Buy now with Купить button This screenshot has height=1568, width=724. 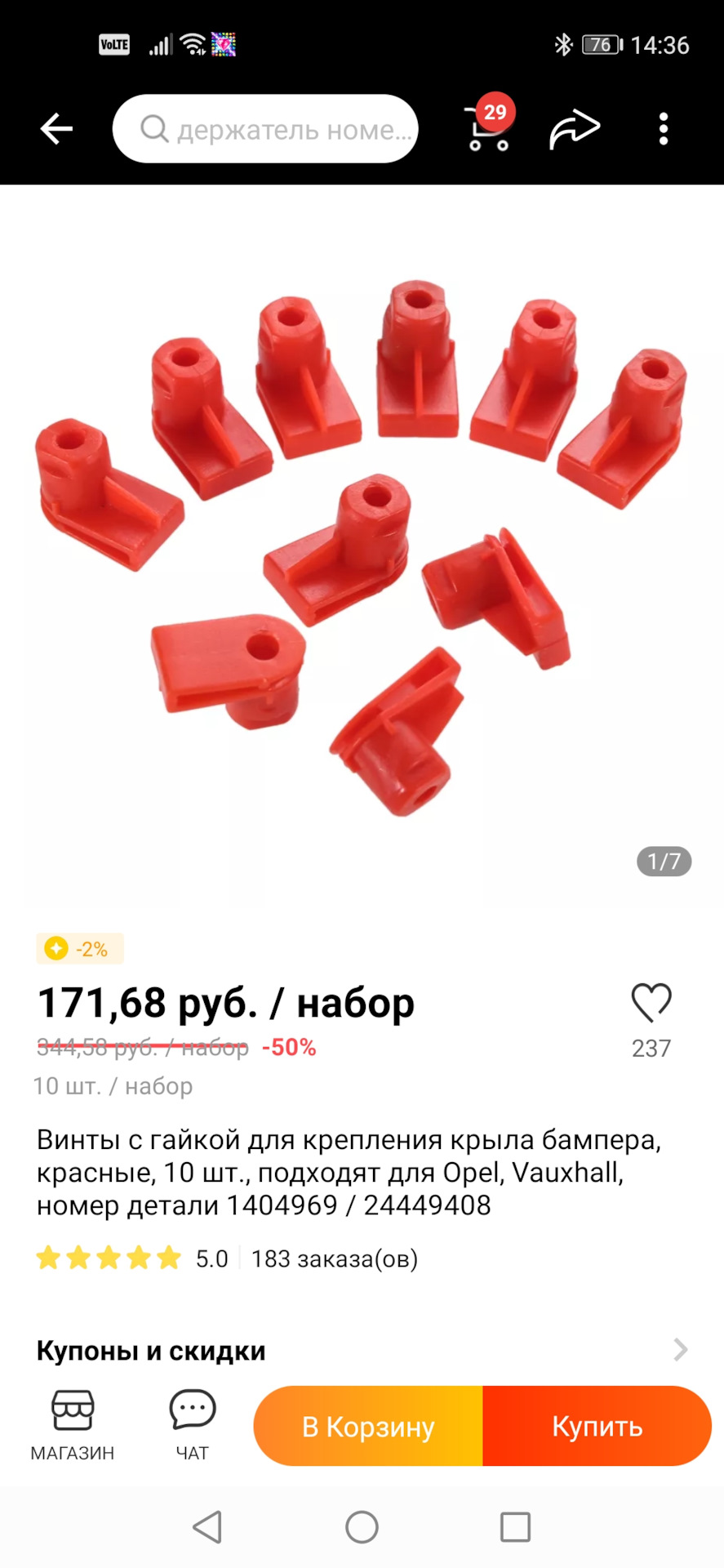pyautogui.click(x=597, y=1426)
